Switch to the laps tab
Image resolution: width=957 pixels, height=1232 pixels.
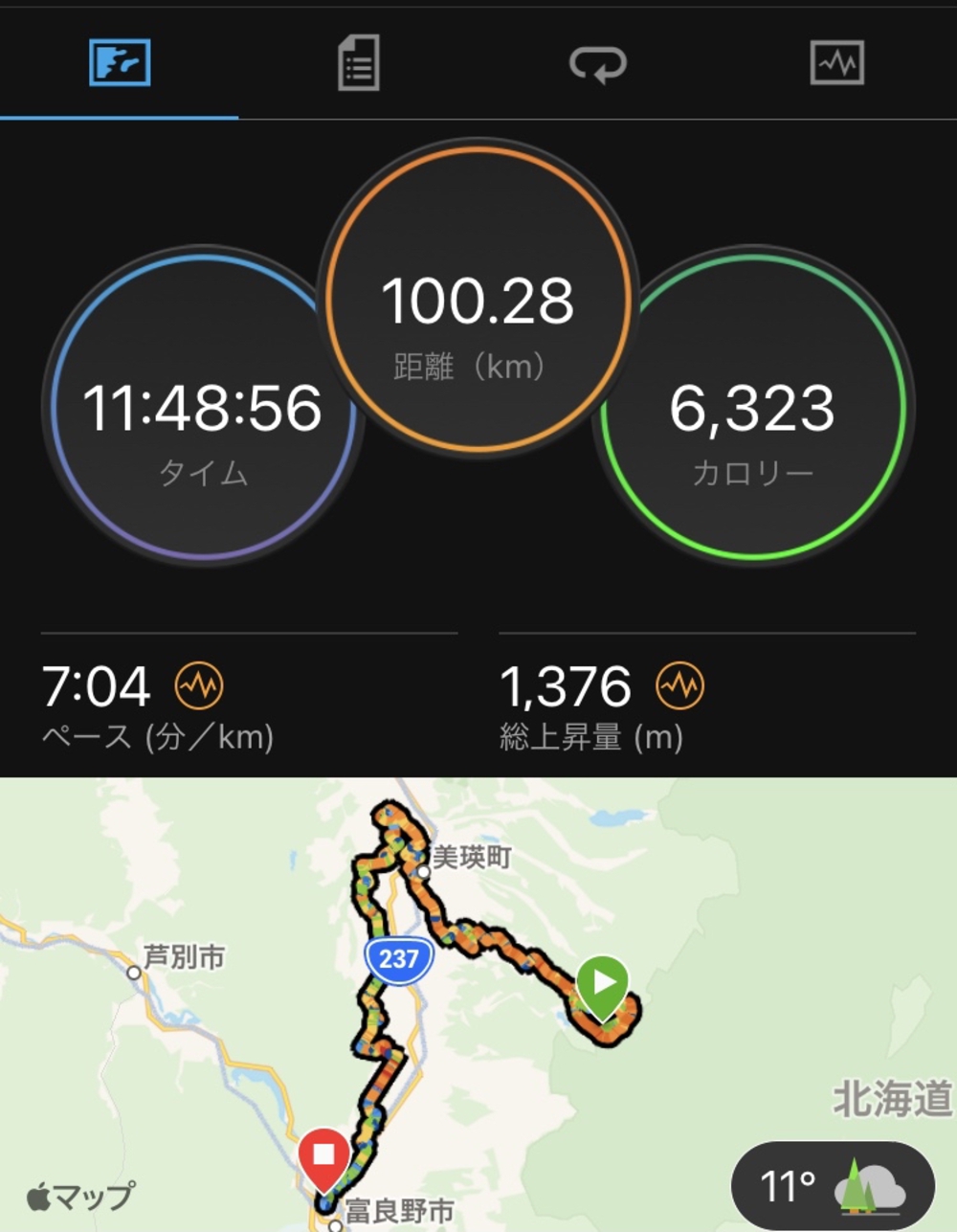click(598, 63)
